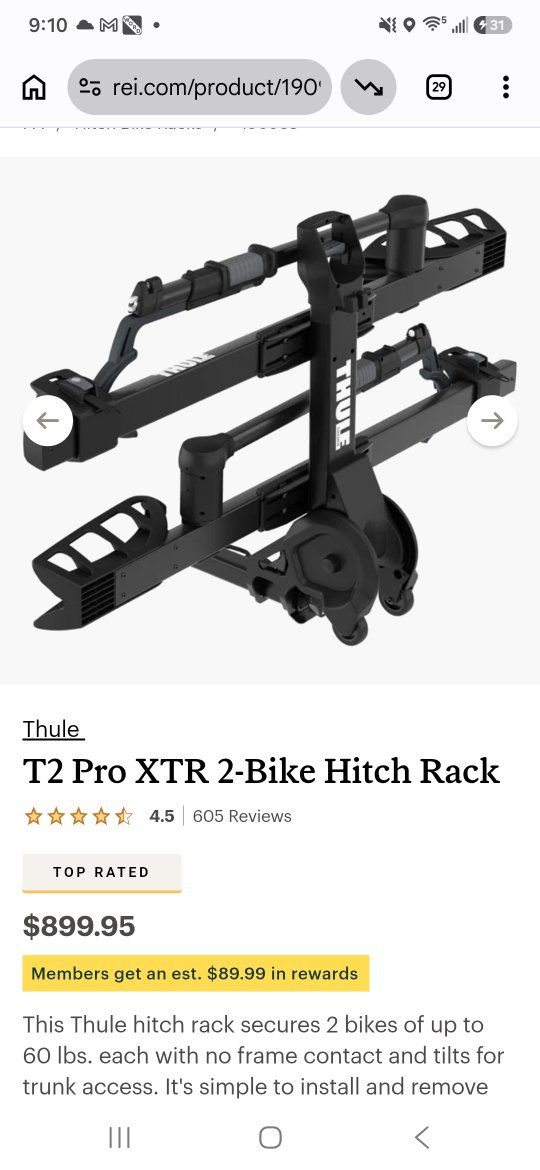Open the recent apps view
The height and width of the screenshot is (1170, 540).
coord(119,1137)
